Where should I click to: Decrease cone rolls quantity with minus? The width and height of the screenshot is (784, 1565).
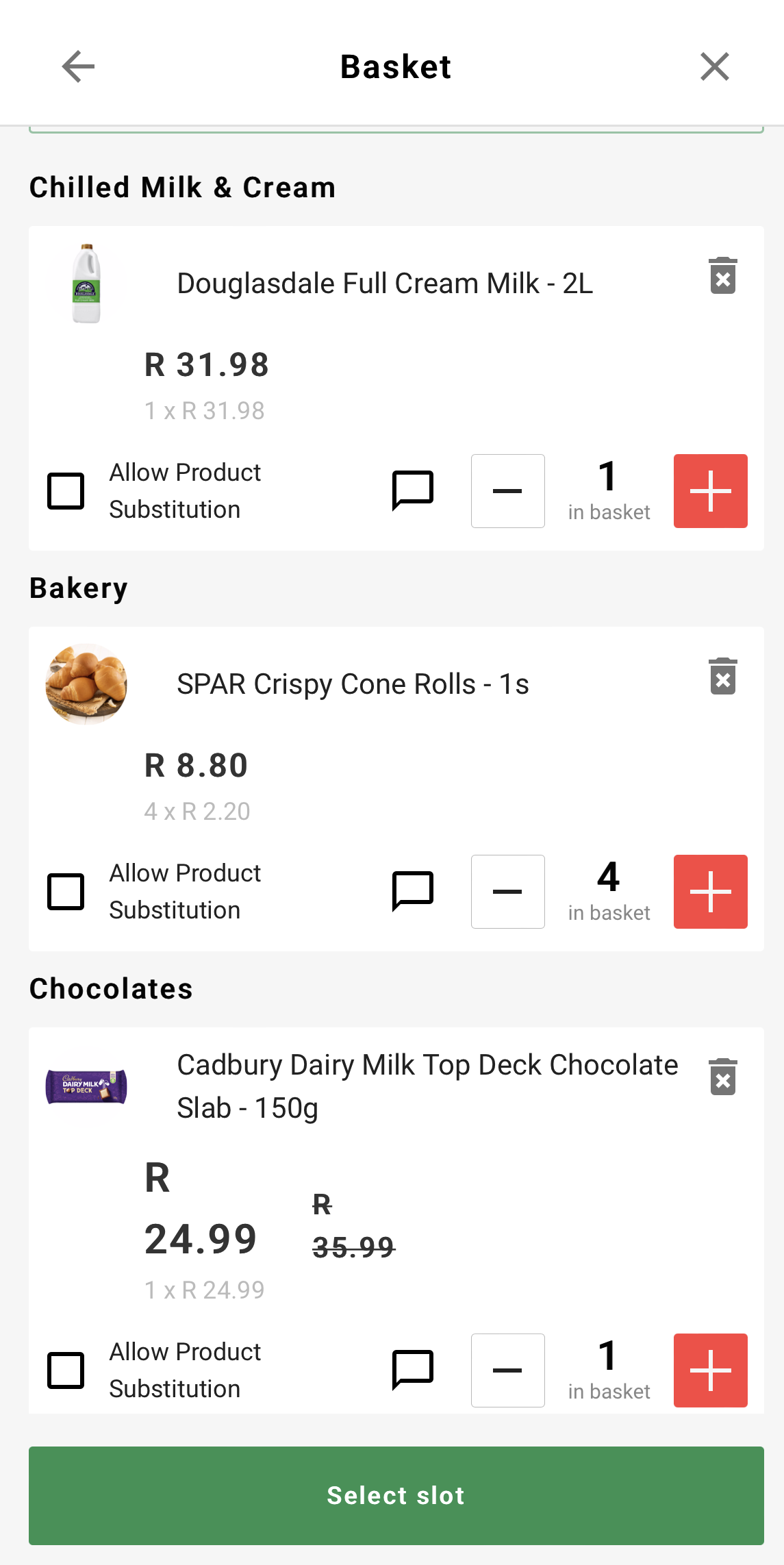click(x=507, y=891)
